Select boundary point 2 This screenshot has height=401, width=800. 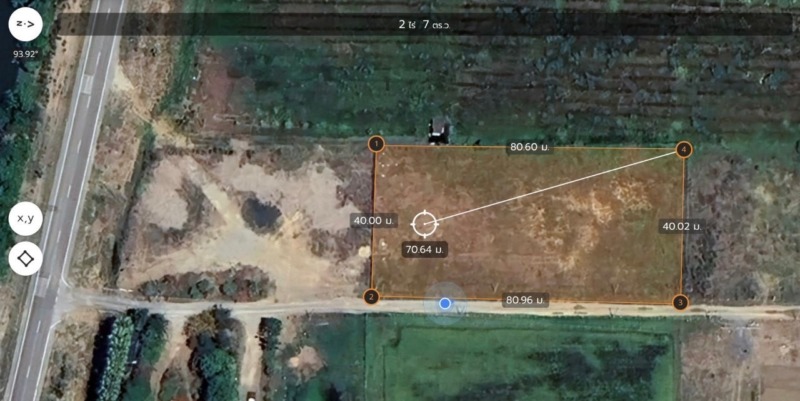pyautogui.click(x=371, y=296)
